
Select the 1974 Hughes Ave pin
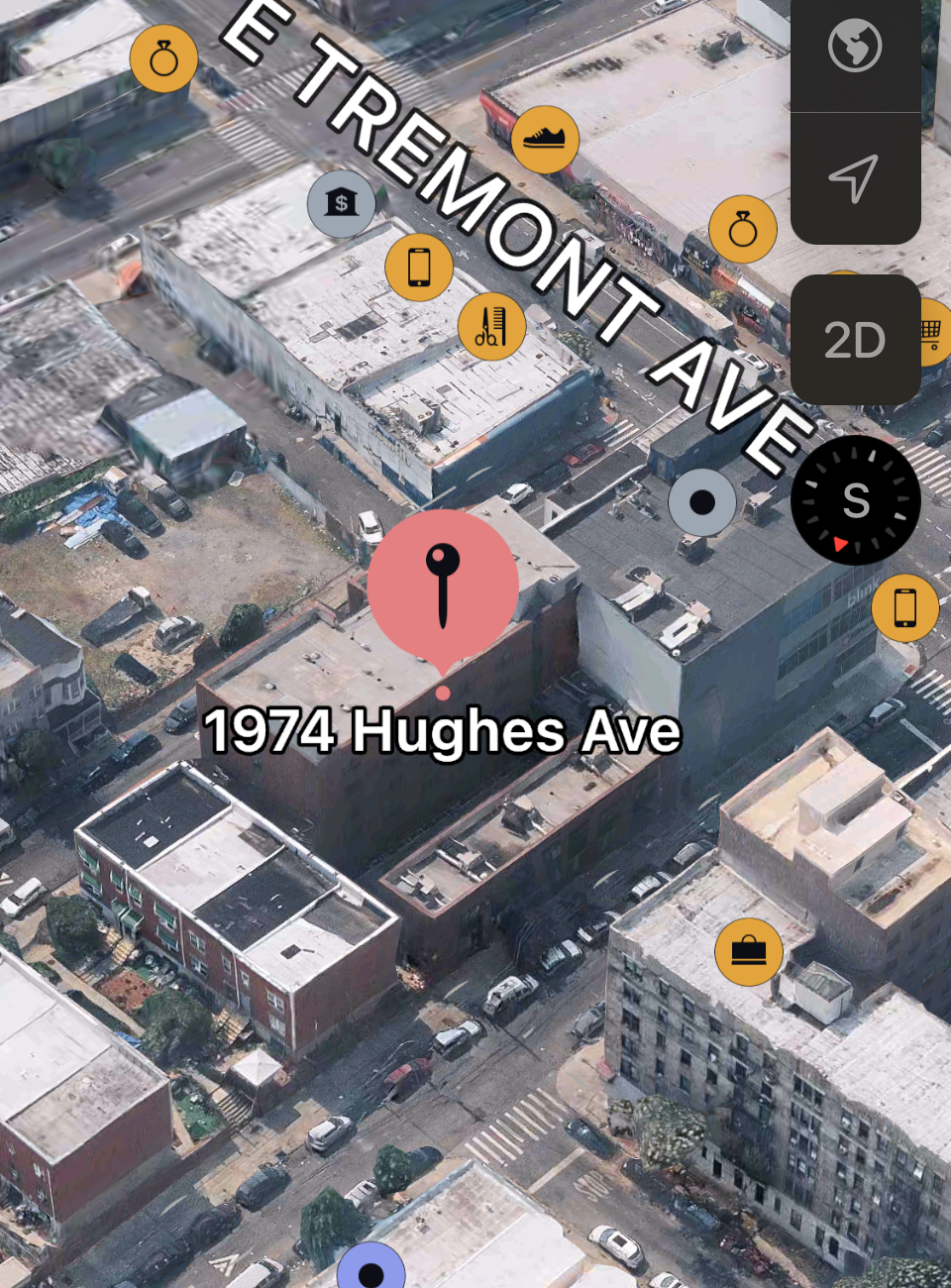[x=443, y=588]
